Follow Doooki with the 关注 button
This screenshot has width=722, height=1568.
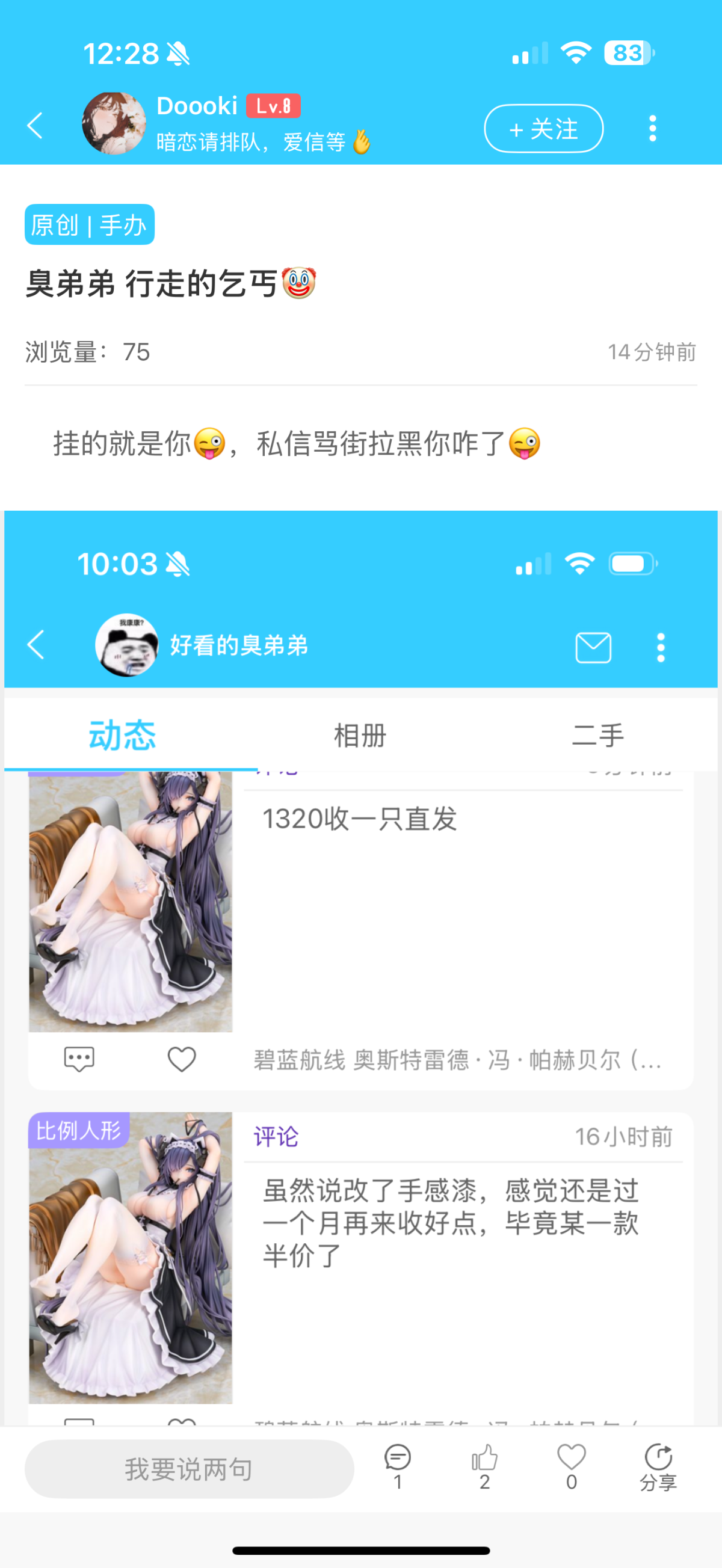[x=543, y=129]
